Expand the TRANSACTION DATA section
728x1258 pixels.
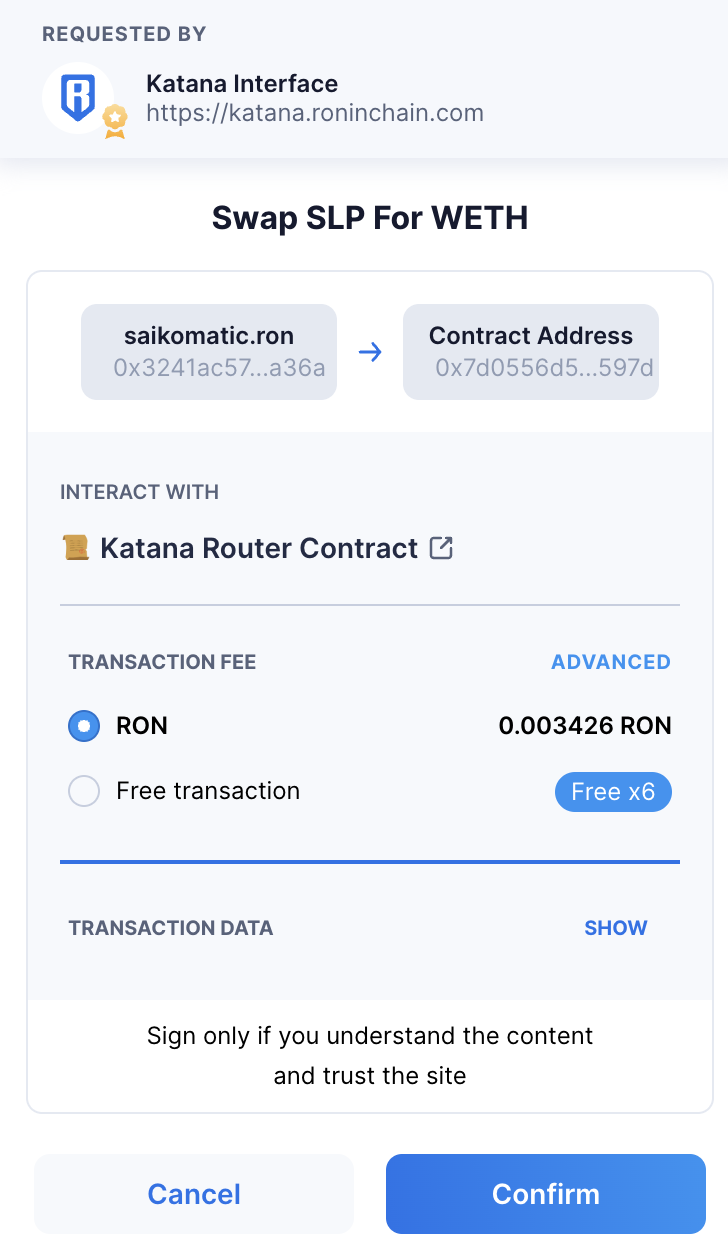(615, 928)
